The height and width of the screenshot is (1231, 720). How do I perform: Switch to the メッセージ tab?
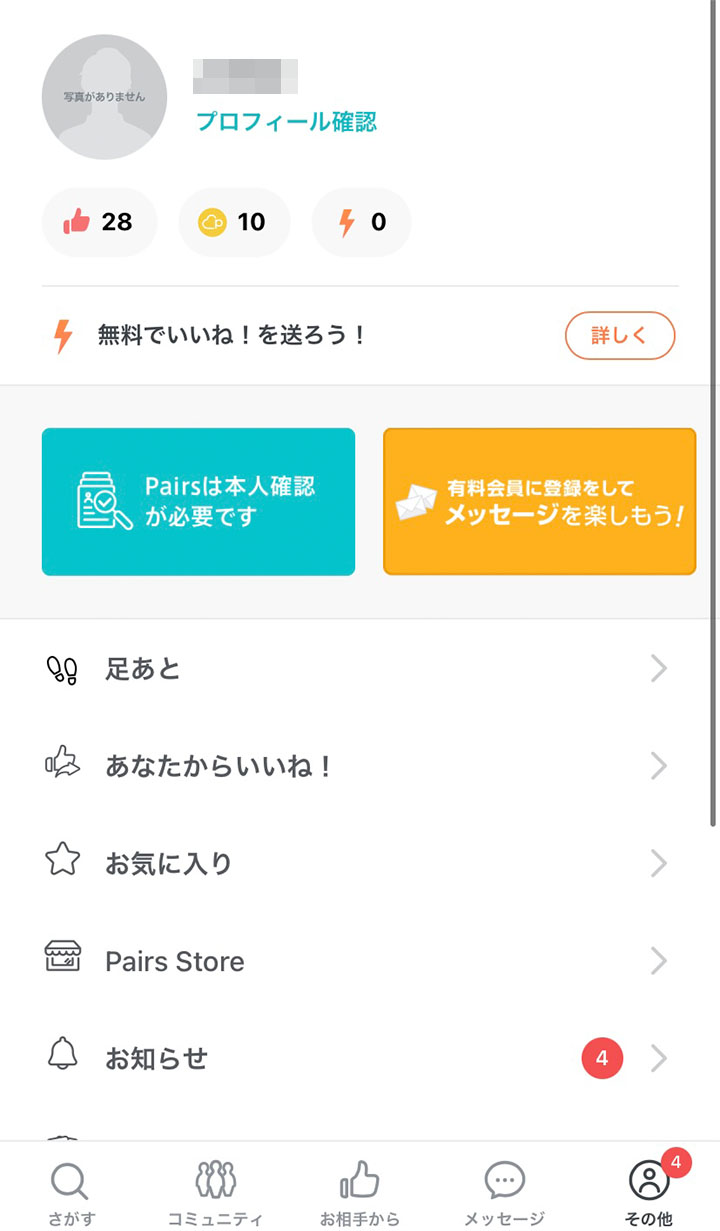click(505, 1192)
